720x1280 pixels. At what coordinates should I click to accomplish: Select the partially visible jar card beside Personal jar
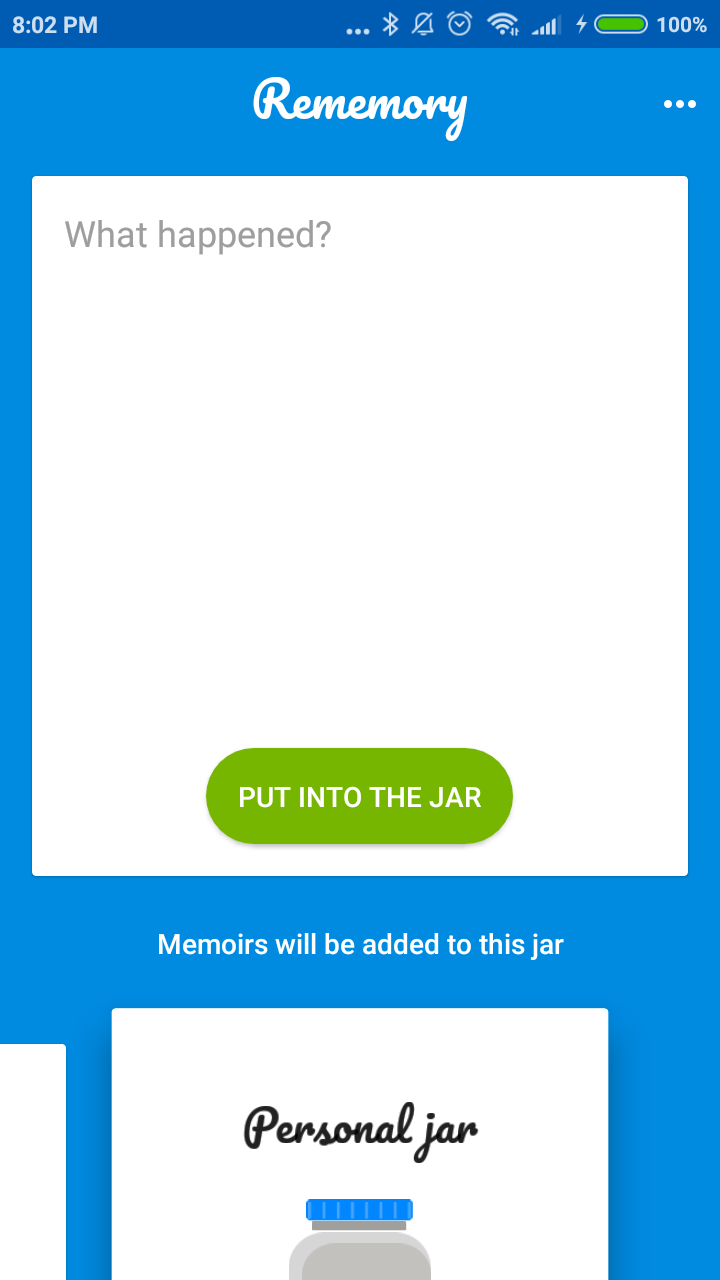(32, 1160)
